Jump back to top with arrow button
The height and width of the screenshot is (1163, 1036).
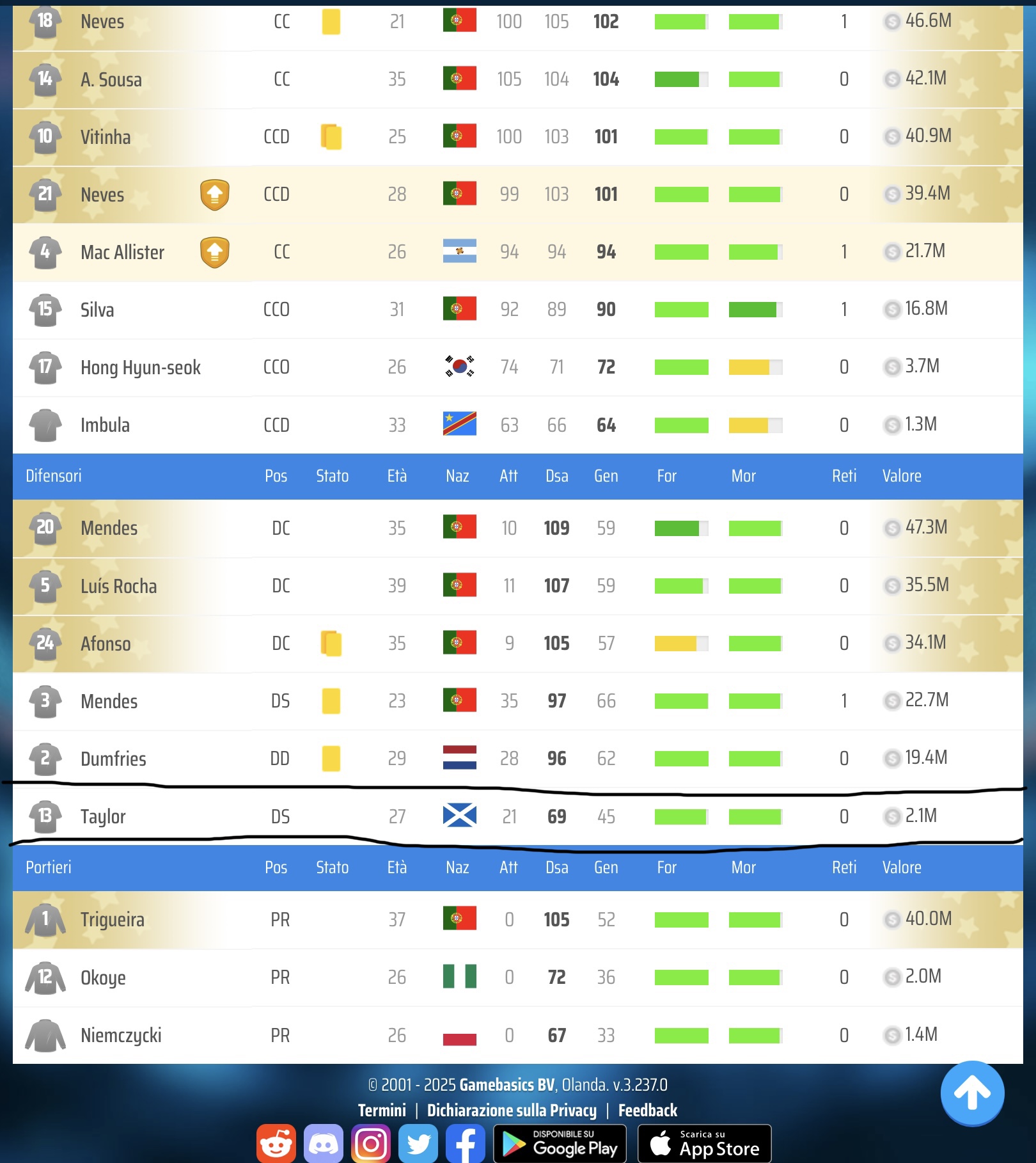pos(972,1093)
